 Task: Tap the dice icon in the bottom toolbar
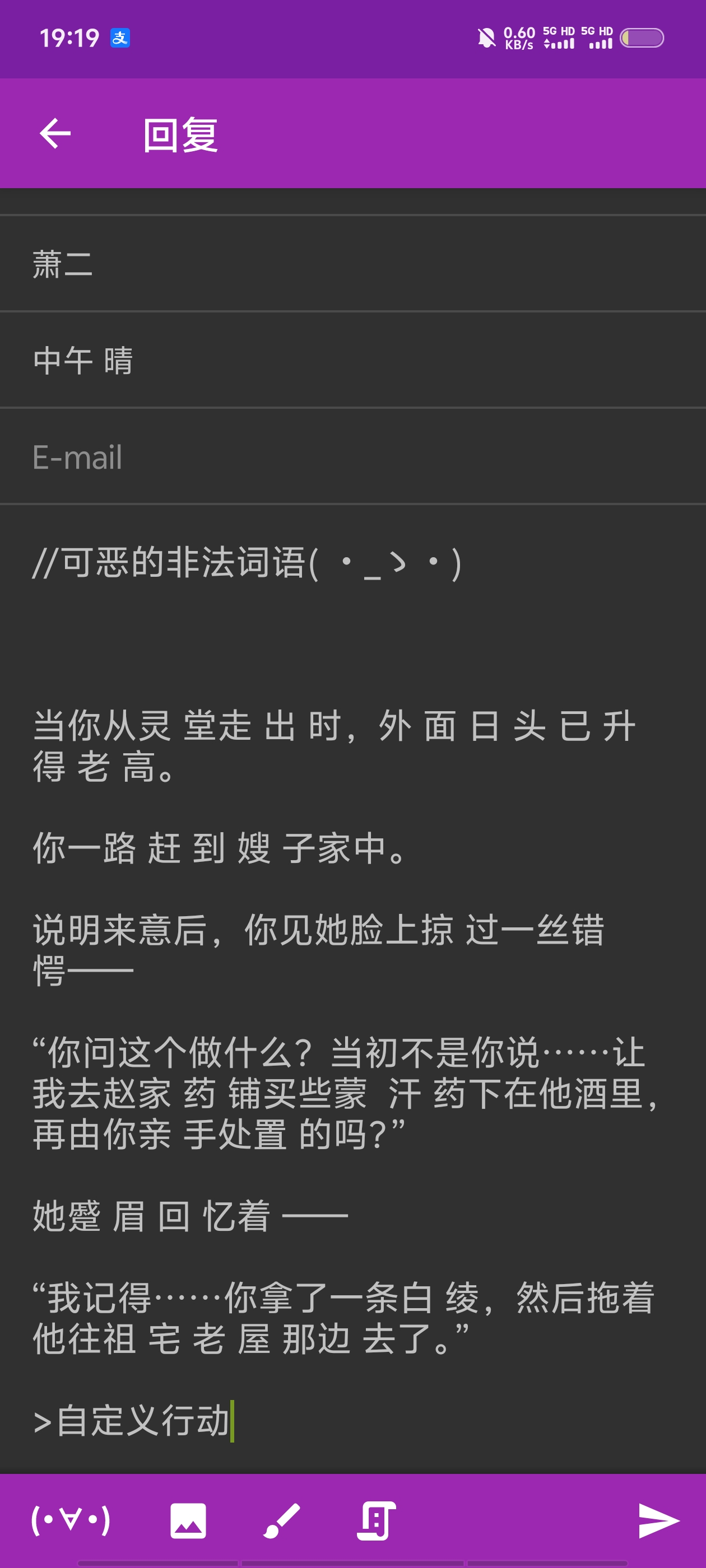(376, 1520)
